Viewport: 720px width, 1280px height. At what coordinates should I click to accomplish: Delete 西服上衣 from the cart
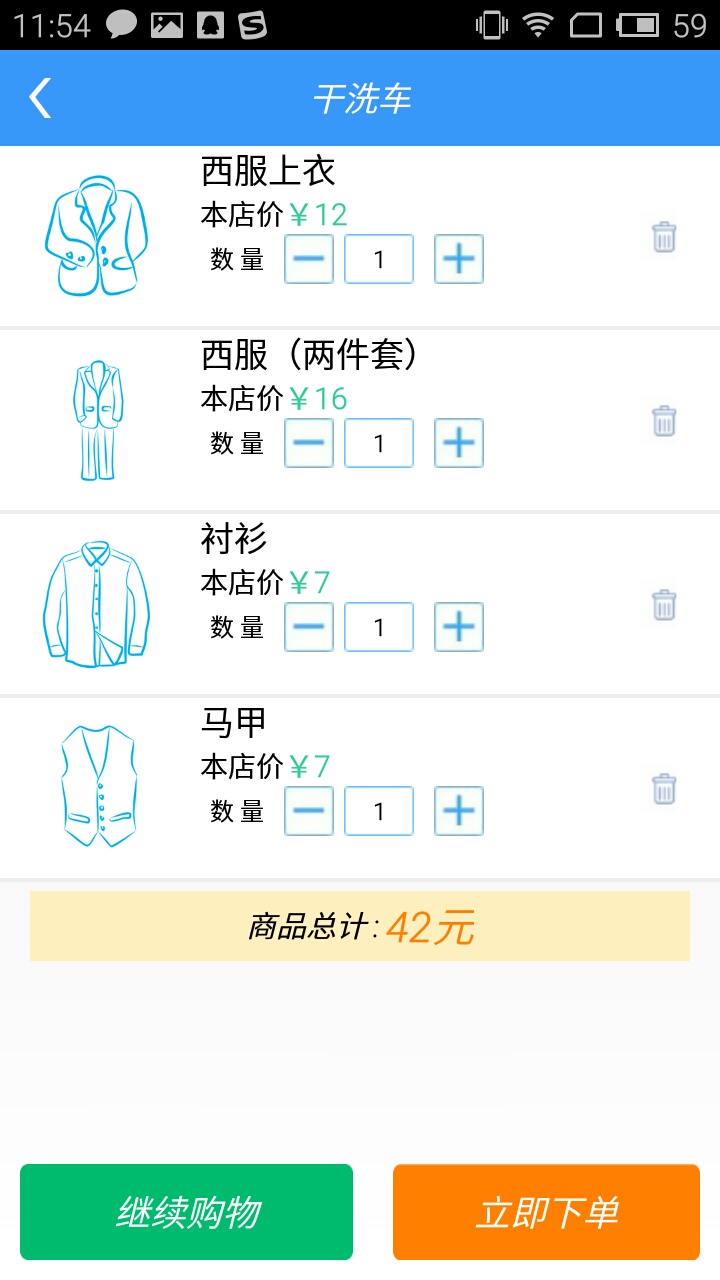664,237
